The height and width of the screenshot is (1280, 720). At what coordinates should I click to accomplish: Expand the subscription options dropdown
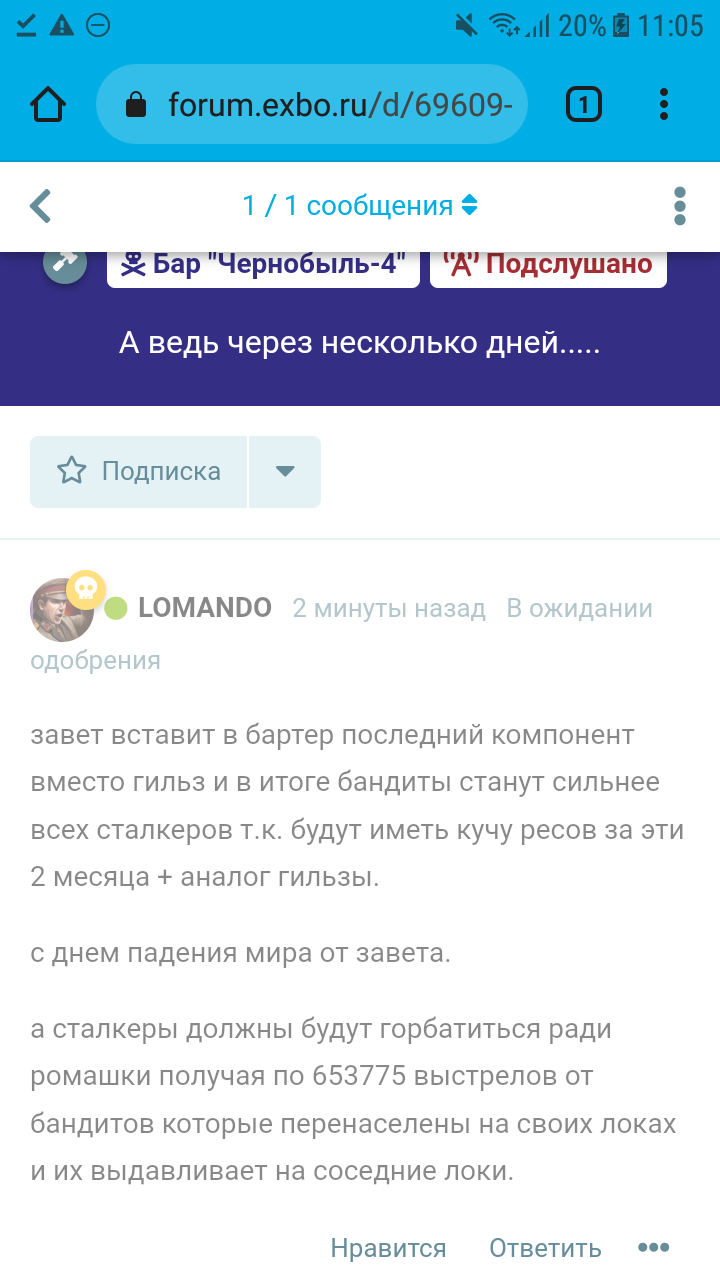pyautogui.click(x=285, y=471)
